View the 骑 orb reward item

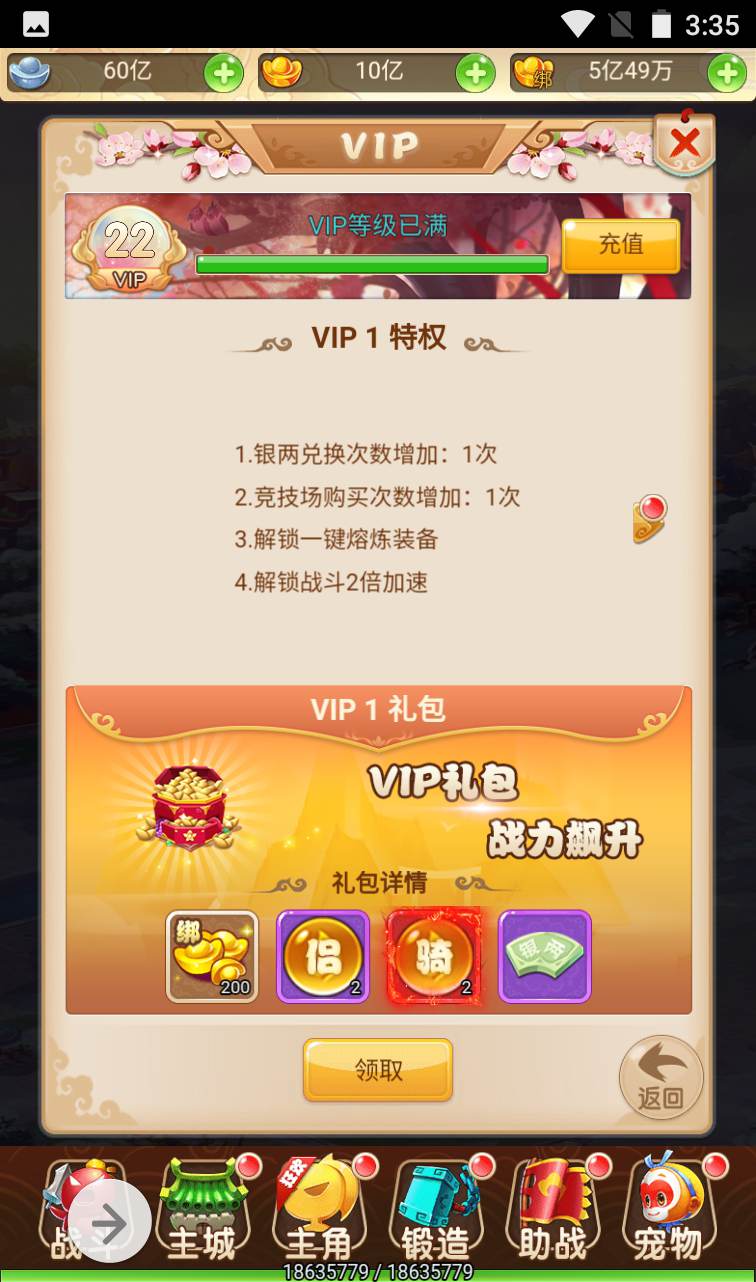tap(434, 957)
